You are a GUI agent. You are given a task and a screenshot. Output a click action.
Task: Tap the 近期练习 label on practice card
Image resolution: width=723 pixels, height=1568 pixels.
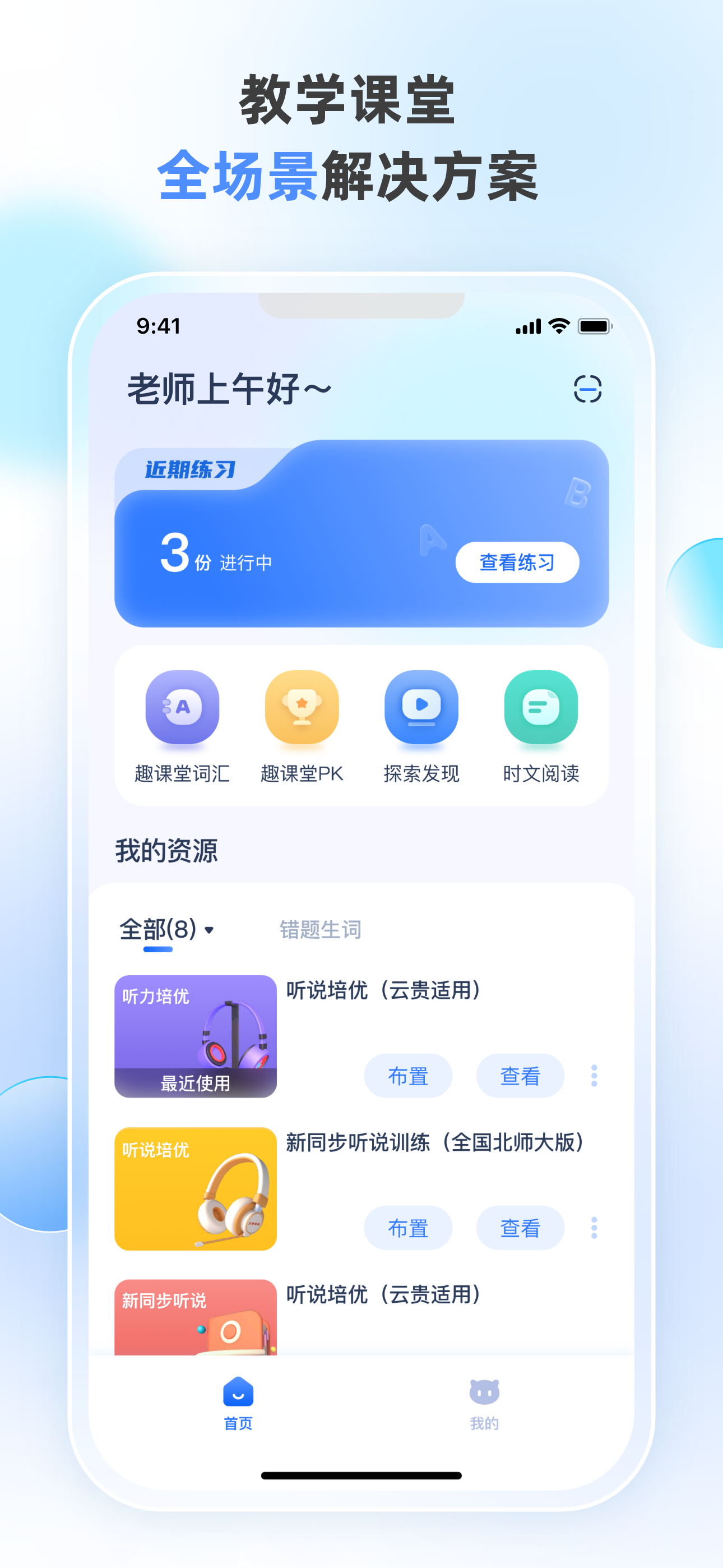[x=191, y=469]
